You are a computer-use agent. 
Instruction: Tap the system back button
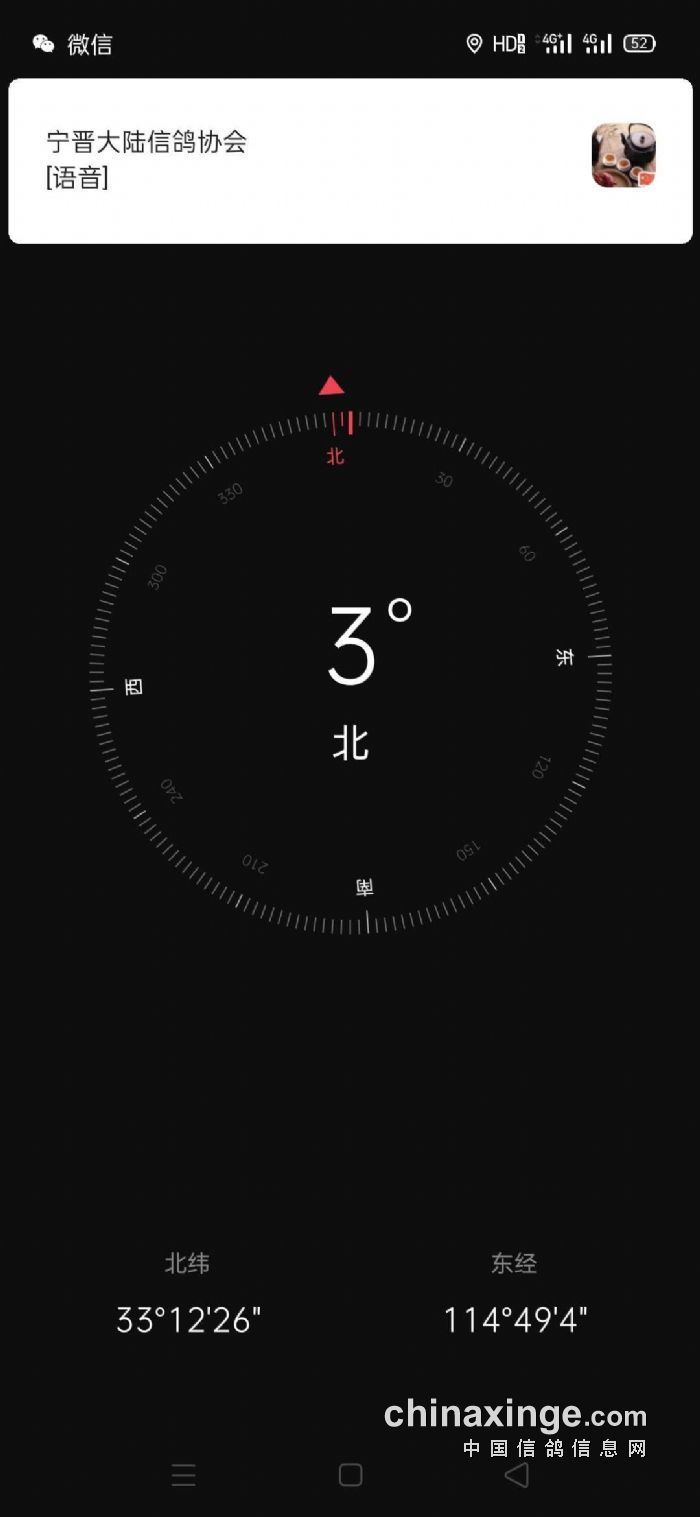click(x=516, y=1474)
